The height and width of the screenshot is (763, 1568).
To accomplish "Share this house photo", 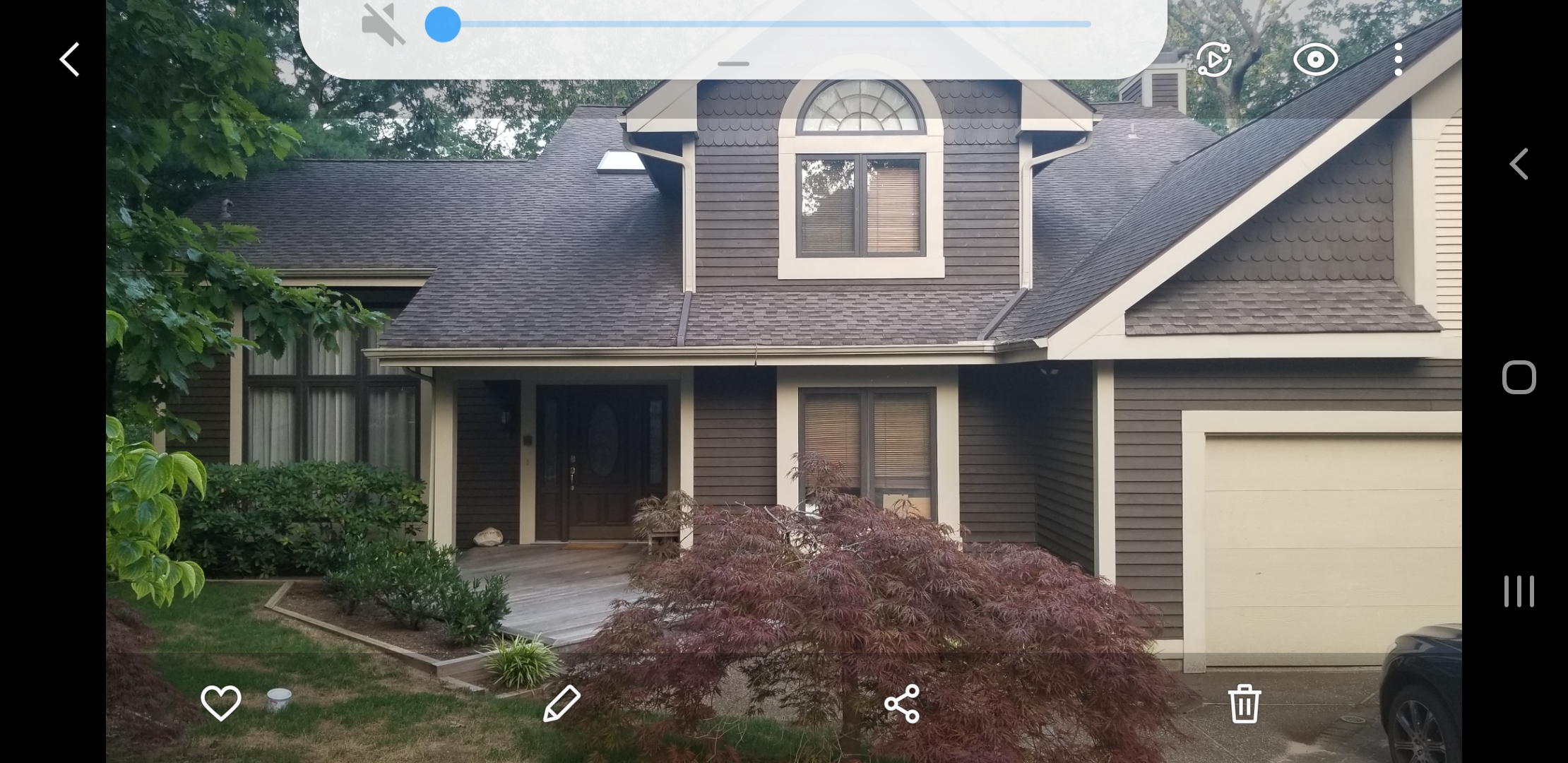I will [x=902, y=703].
